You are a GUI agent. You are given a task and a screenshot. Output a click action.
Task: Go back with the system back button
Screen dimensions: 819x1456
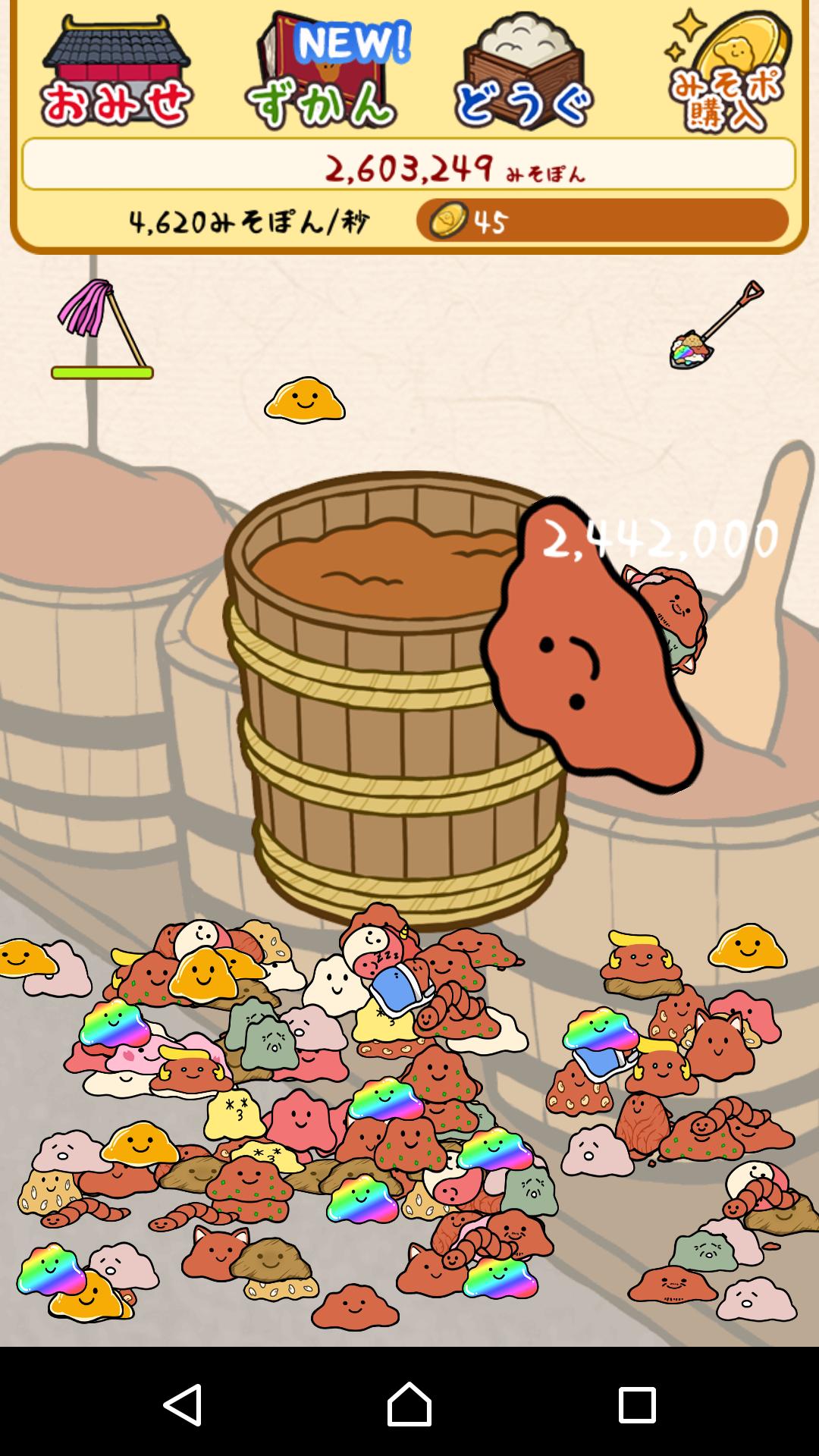point(183,1404)
